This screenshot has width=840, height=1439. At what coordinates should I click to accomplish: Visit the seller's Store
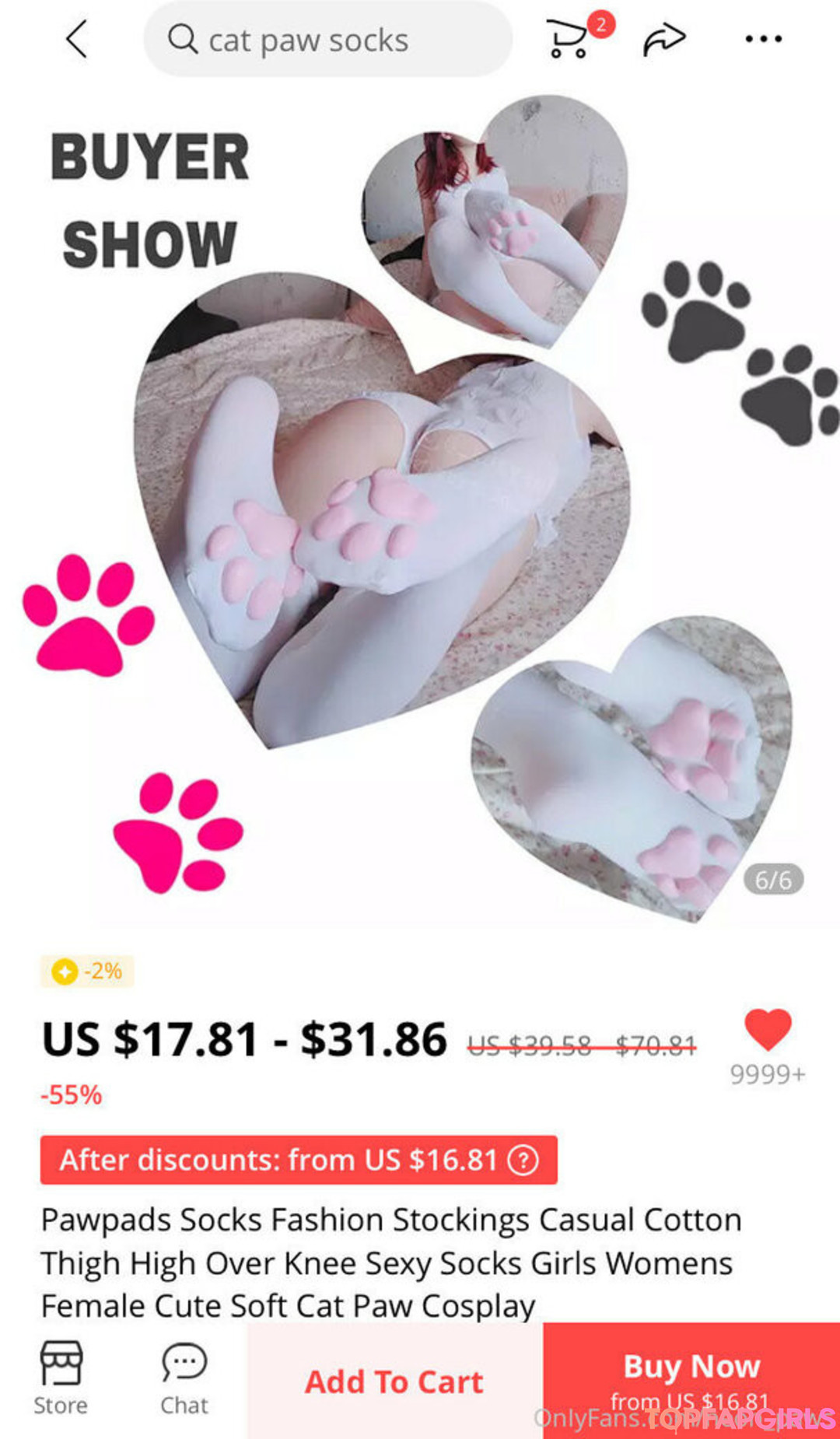tap(61, 1377)
